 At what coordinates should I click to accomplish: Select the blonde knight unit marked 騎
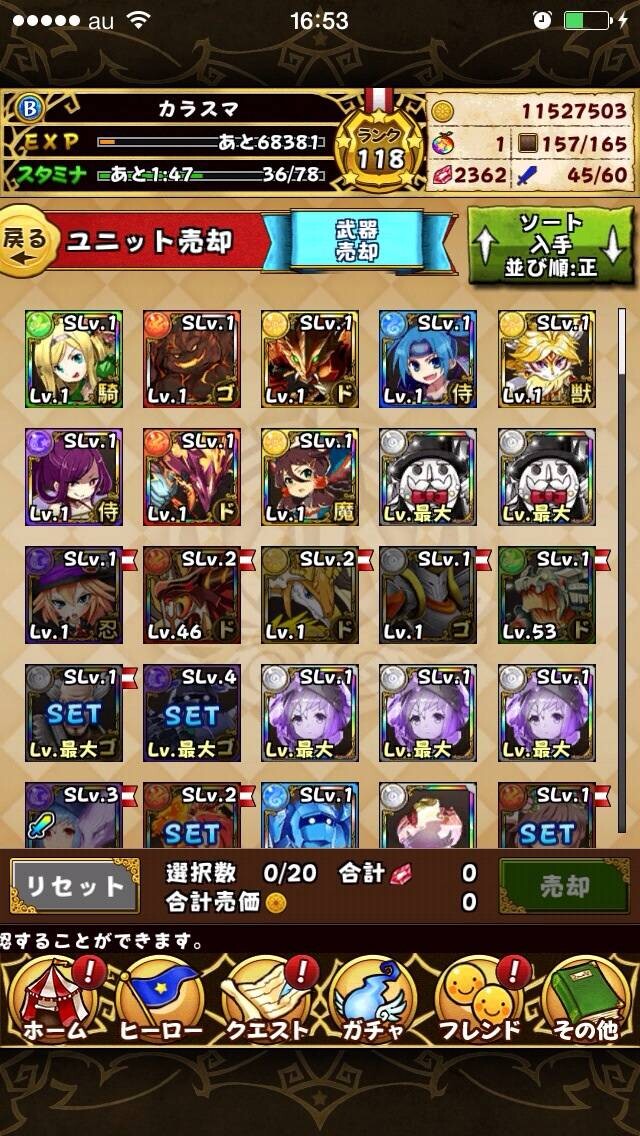point(74,359)
